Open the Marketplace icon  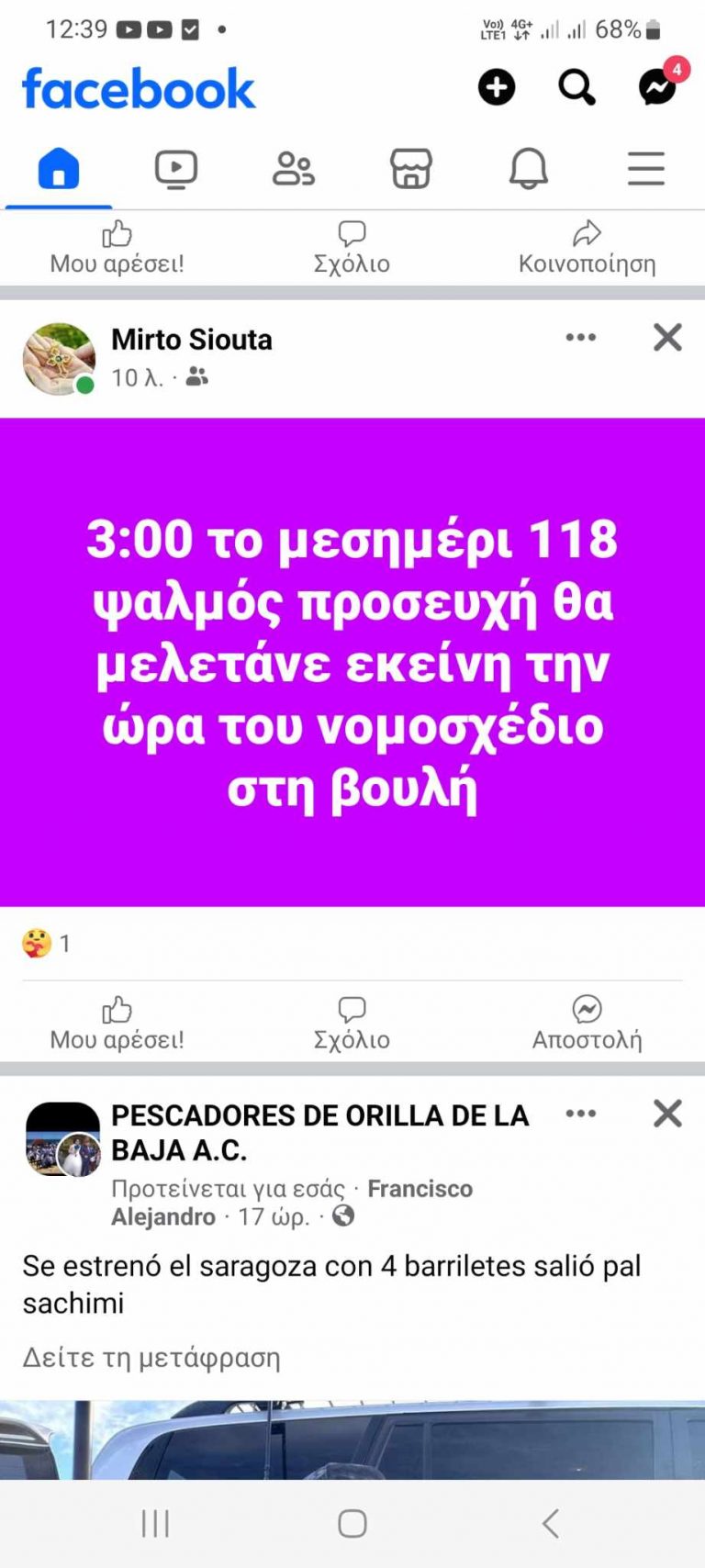pos(412,168)
